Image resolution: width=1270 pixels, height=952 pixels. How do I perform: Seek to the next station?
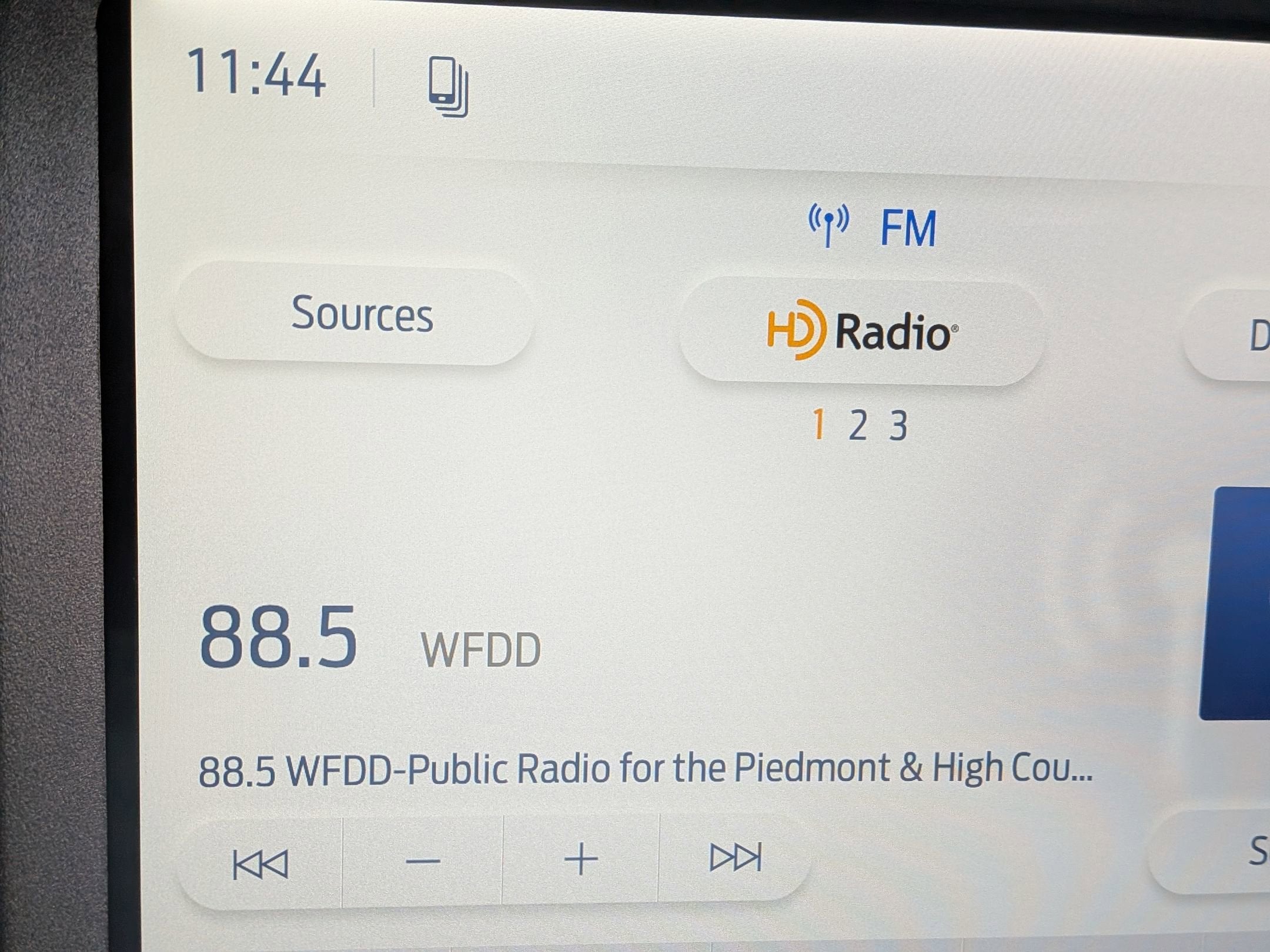point(736,857)
